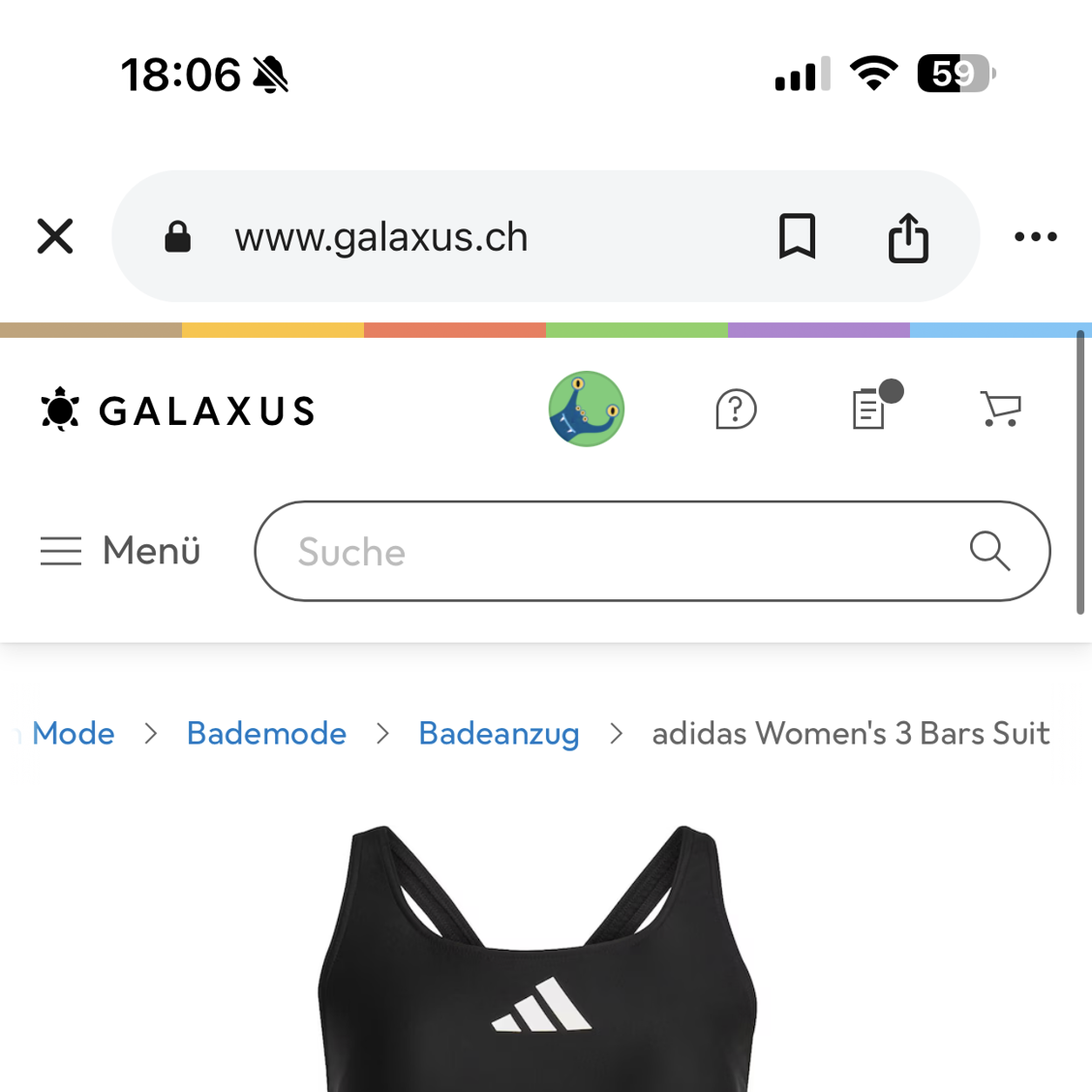Go to the Mode breadcrumb
Screen dimensions: 1092x1092
tap(73, 734)
